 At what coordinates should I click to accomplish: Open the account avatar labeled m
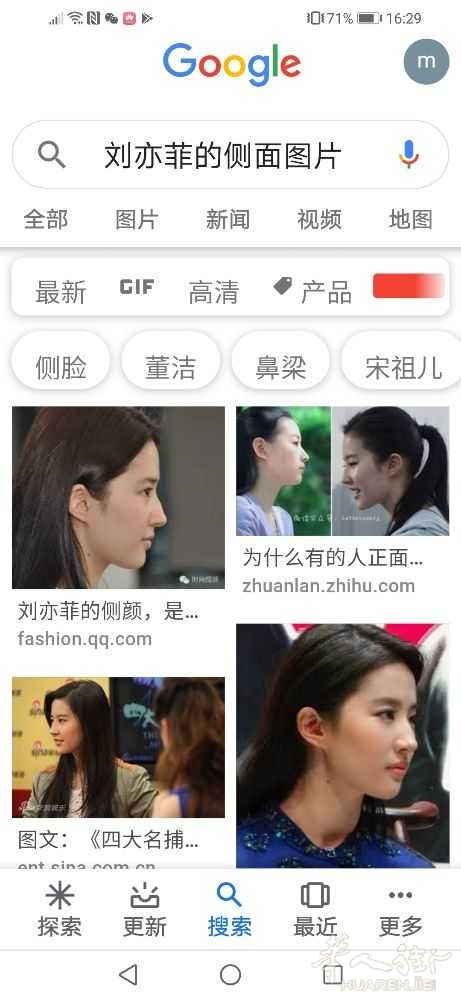click(427, 62)
